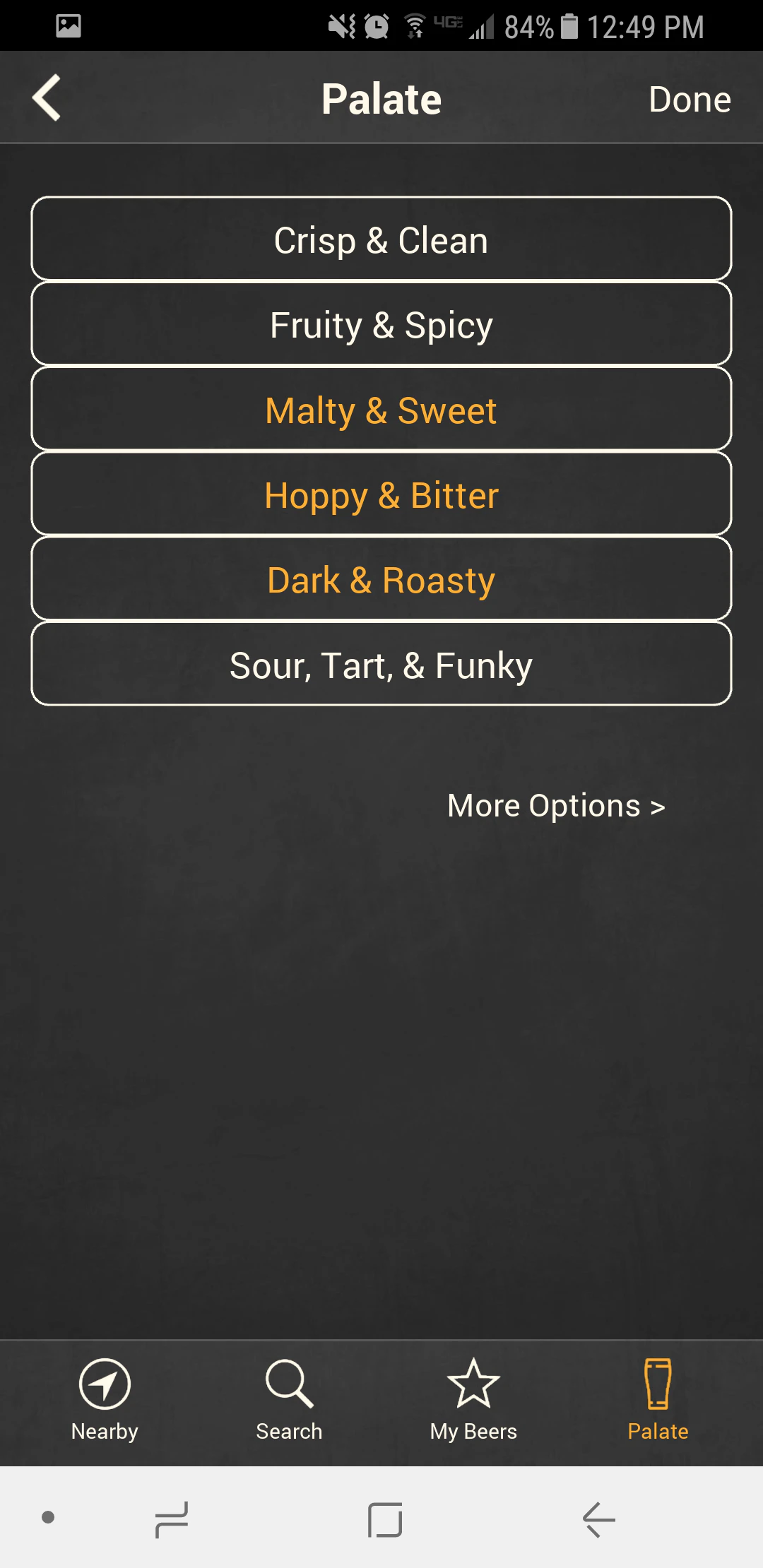
Task: Toggle off Hoppy & Bitter
Action: (x=381, y=494)
